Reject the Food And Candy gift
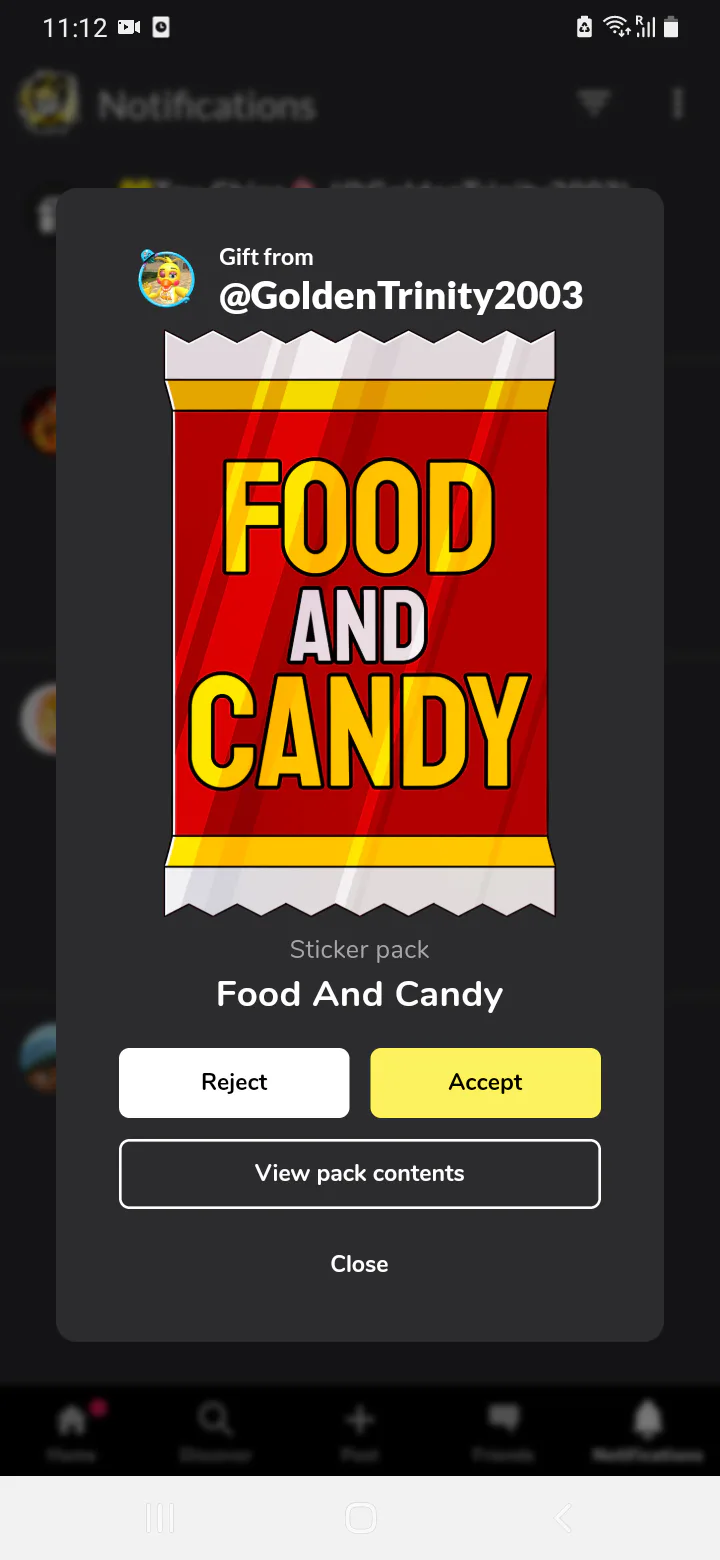 [x=234, y=1082]
